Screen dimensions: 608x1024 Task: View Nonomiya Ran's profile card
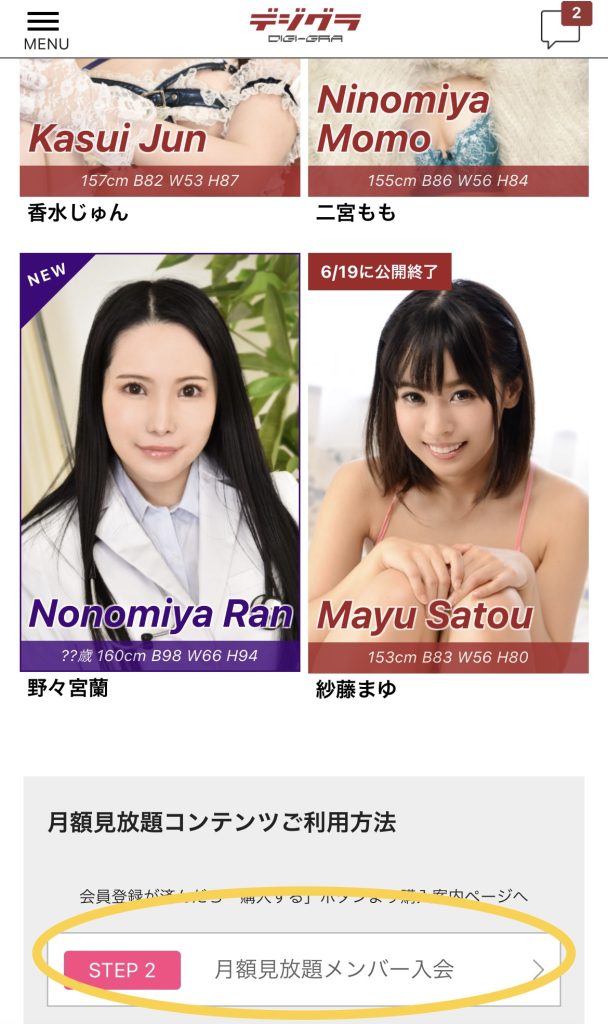(160, 462)
